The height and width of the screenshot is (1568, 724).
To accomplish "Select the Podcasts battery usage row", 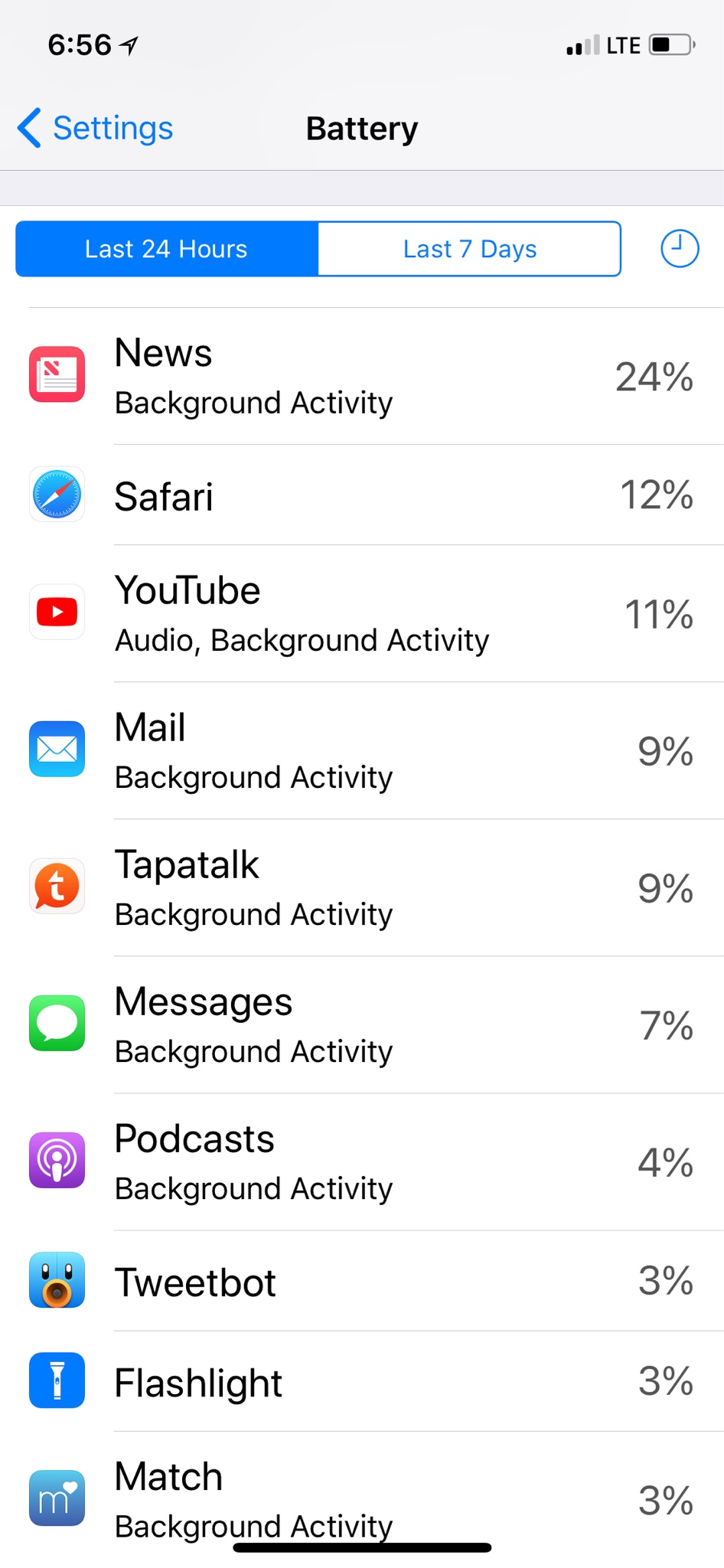I will (362, 1161).
